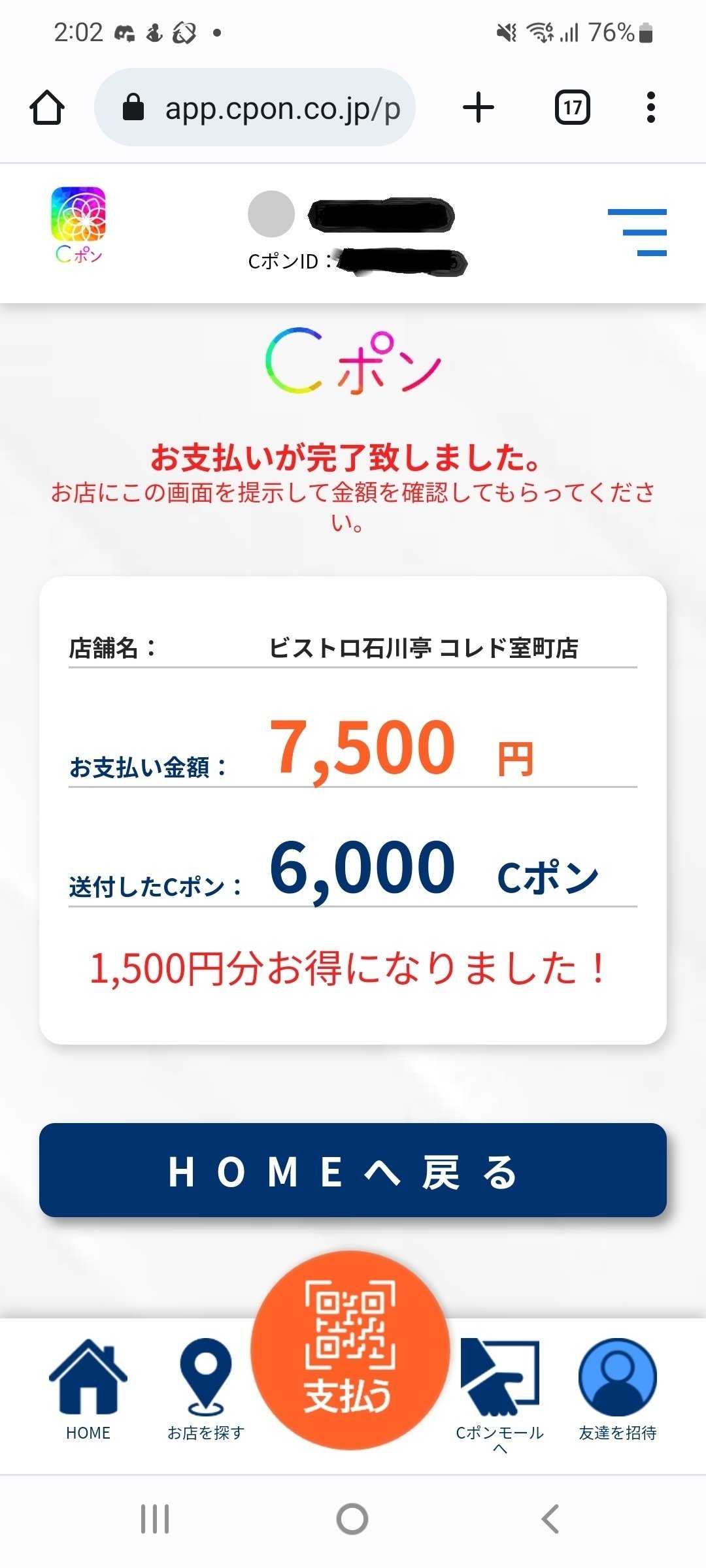This screenshot has width=706, height=1568.
Task: Open the 友達を招待 tab
Action: [618, 1390]
